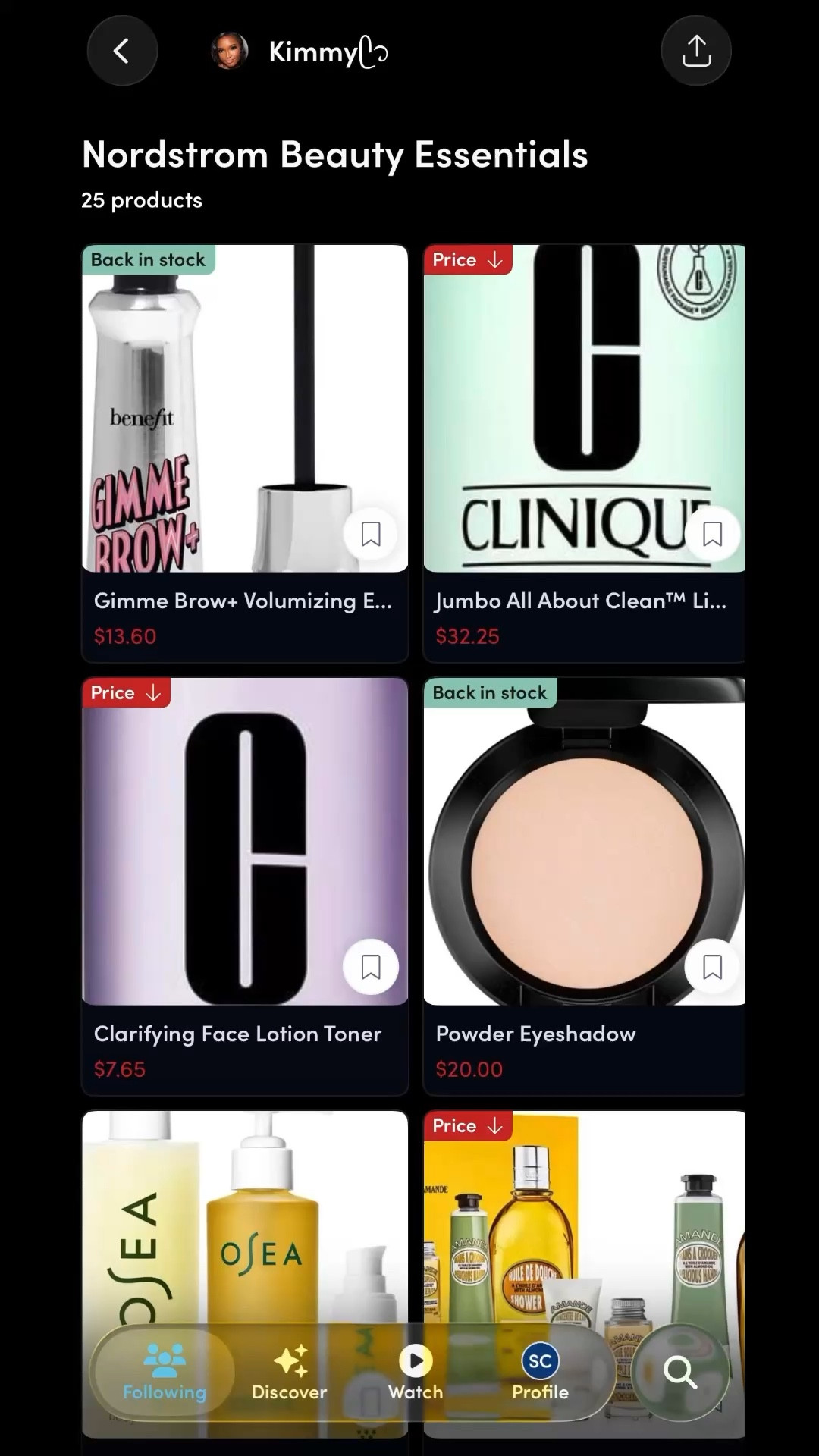Tap the search icon in bottom bar

(682, 1371)
